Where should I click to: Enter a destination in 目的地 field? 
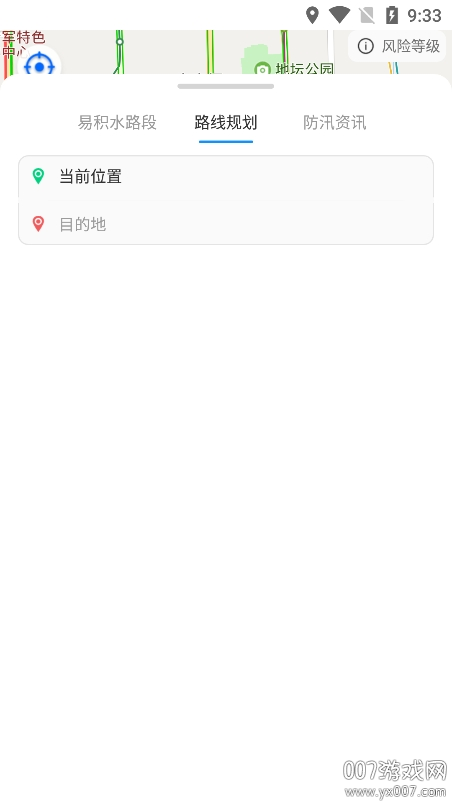pos(226,224)
